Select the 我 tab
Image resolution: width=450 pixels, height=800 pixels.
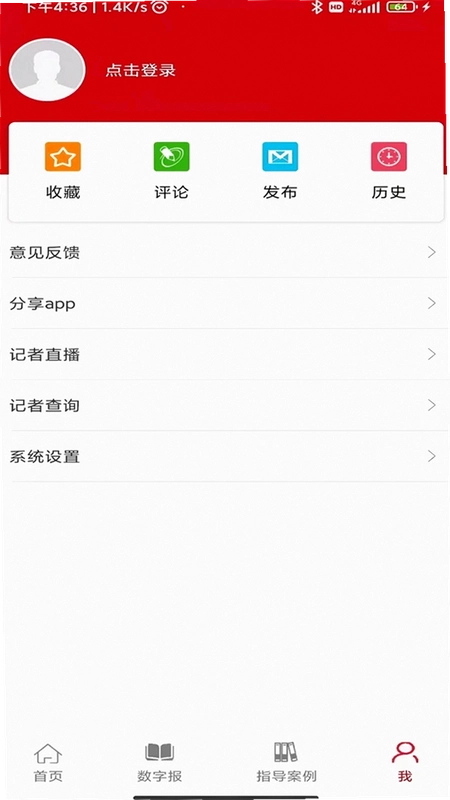click(x=405, y=763)
